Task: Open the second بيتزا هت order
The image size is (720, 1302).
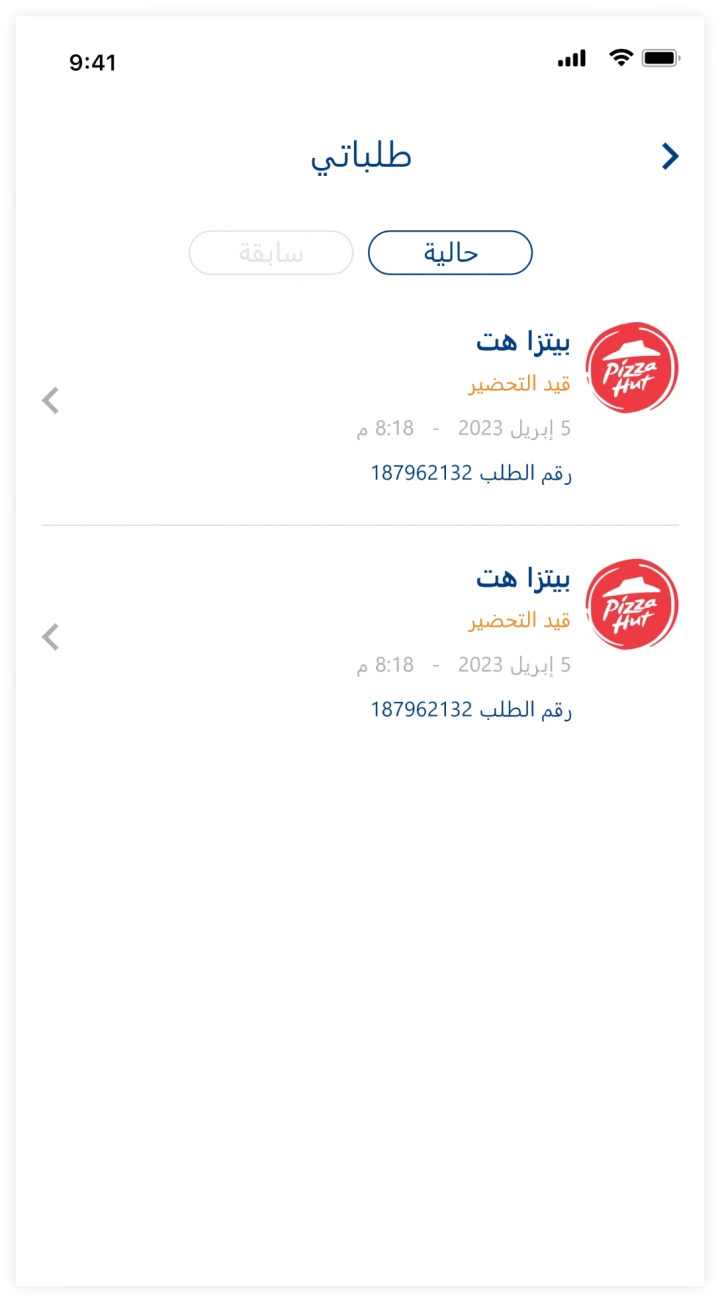Action: pyautogui.click(x=360, y=638)
